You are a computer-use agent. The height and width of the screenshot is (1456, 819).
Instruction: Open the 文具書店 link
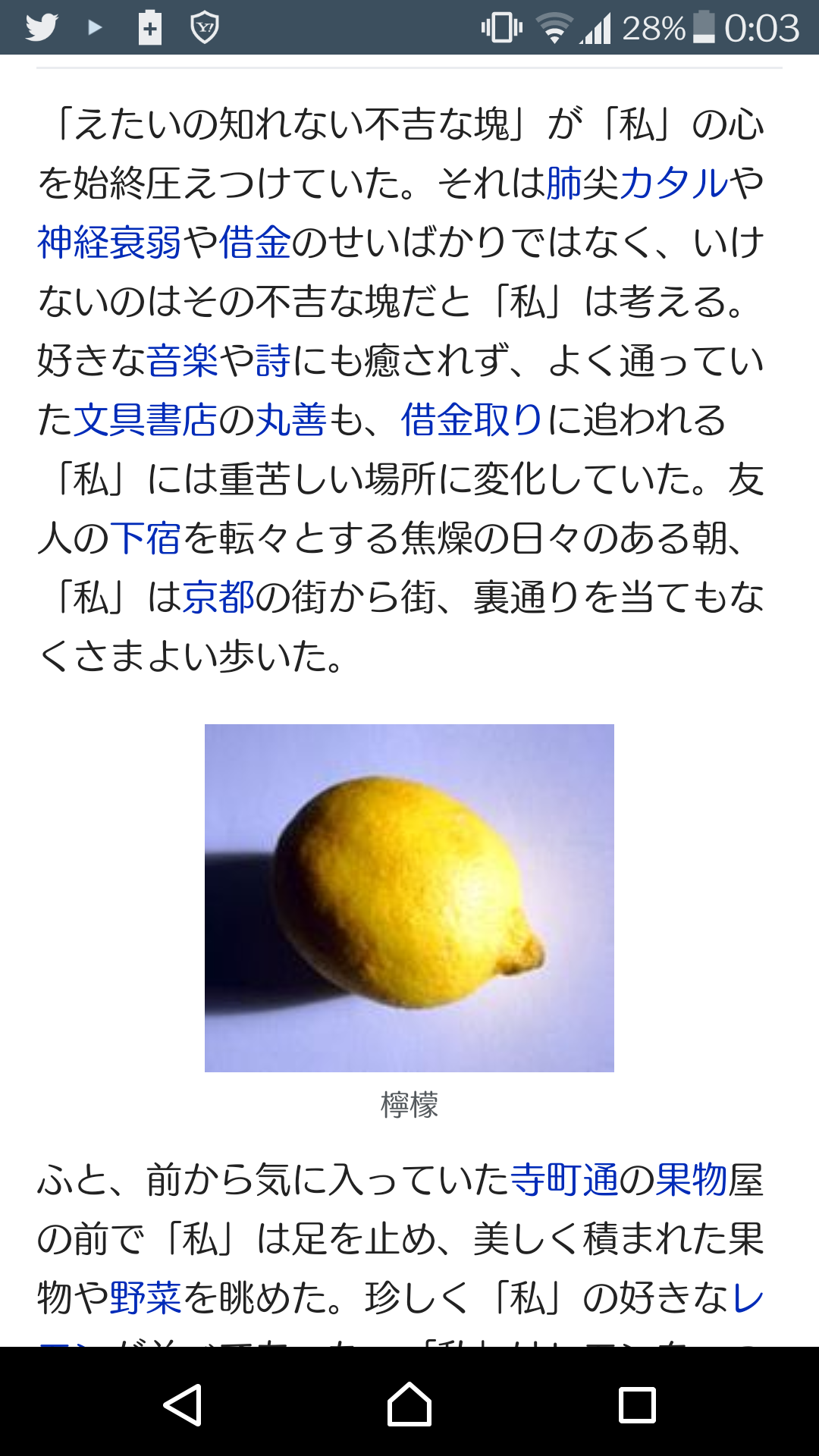point(146,420)
